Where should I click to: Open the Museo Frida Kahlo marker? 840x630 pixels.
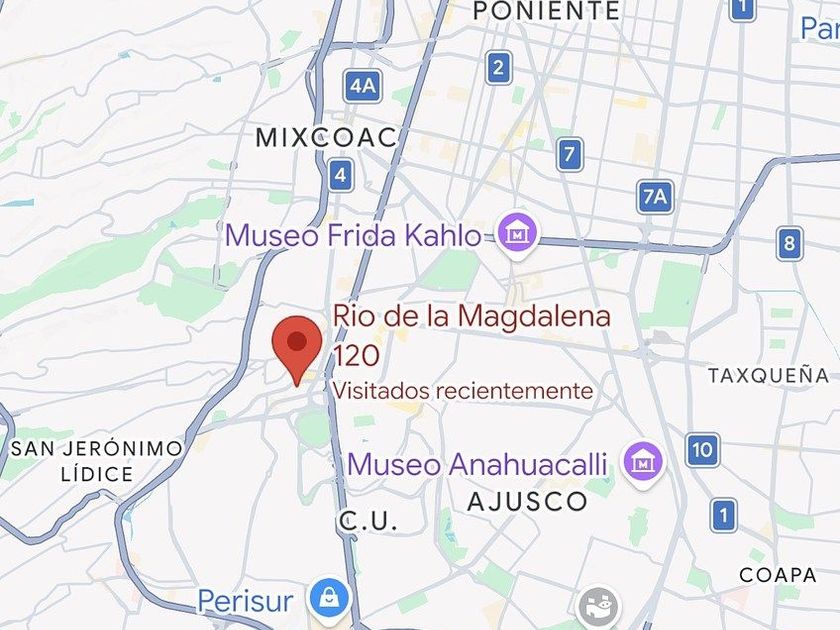point(518,235)
